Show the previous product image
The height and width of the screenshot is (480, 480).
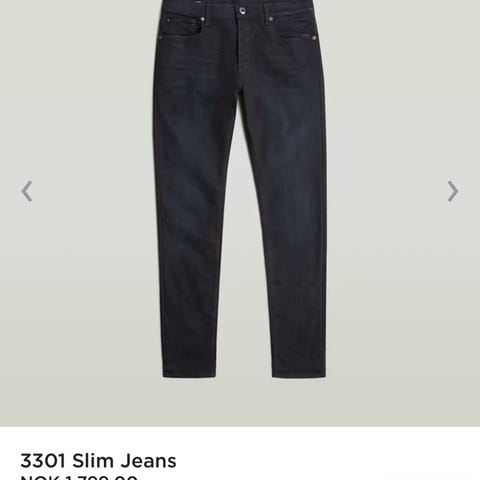pos(27,191)
